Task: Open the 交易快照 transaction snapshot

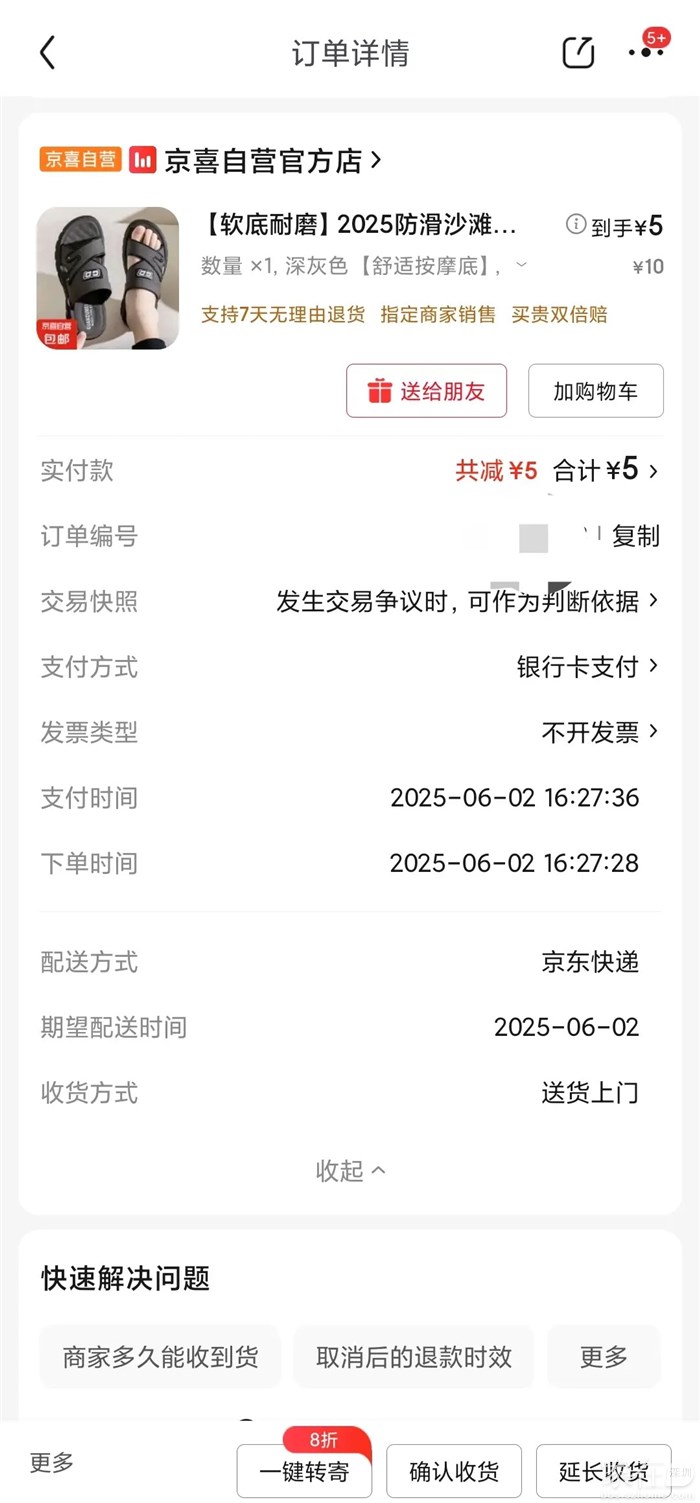Action: (467, 601)
